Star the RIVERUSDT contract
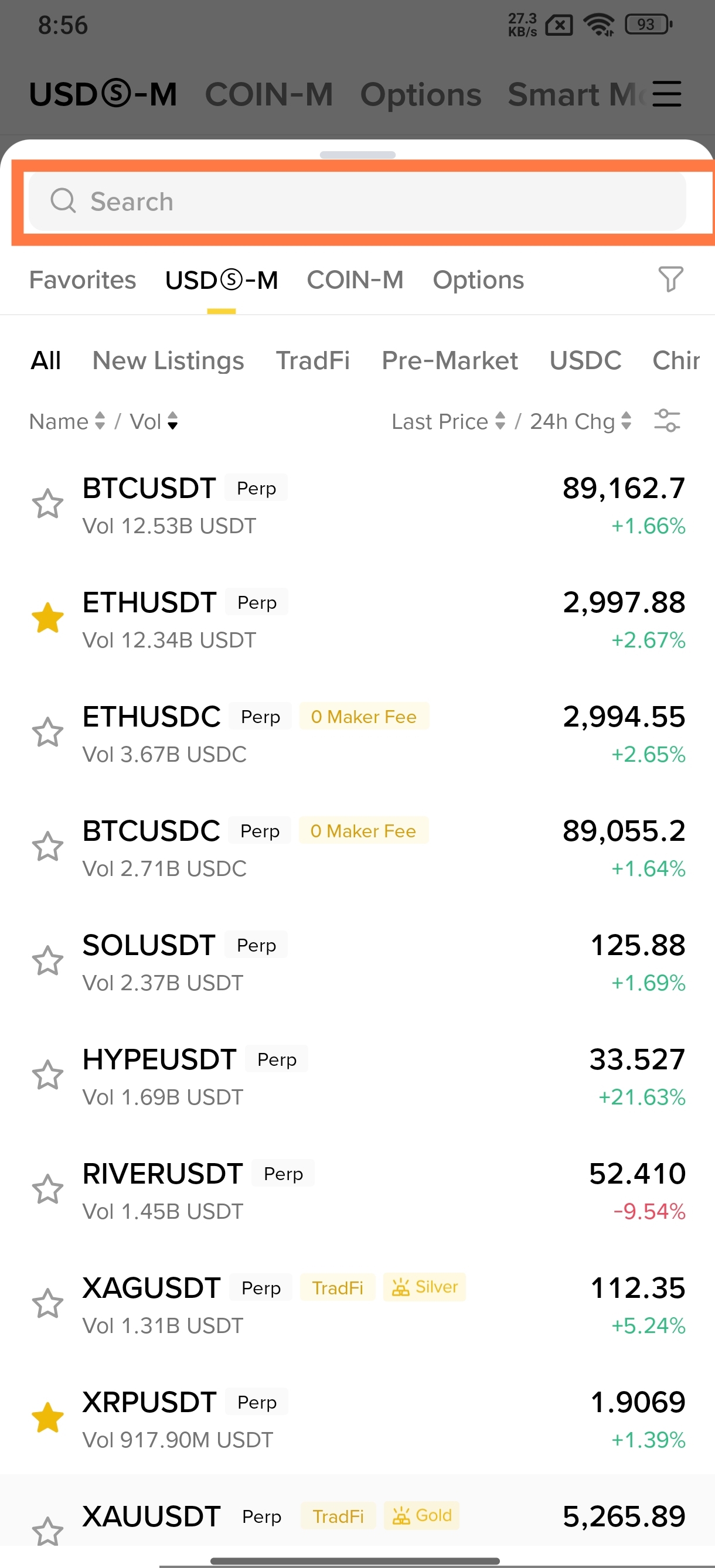Image resolution: width=715 pixels, height=1568 pixels. point(47,1190)
